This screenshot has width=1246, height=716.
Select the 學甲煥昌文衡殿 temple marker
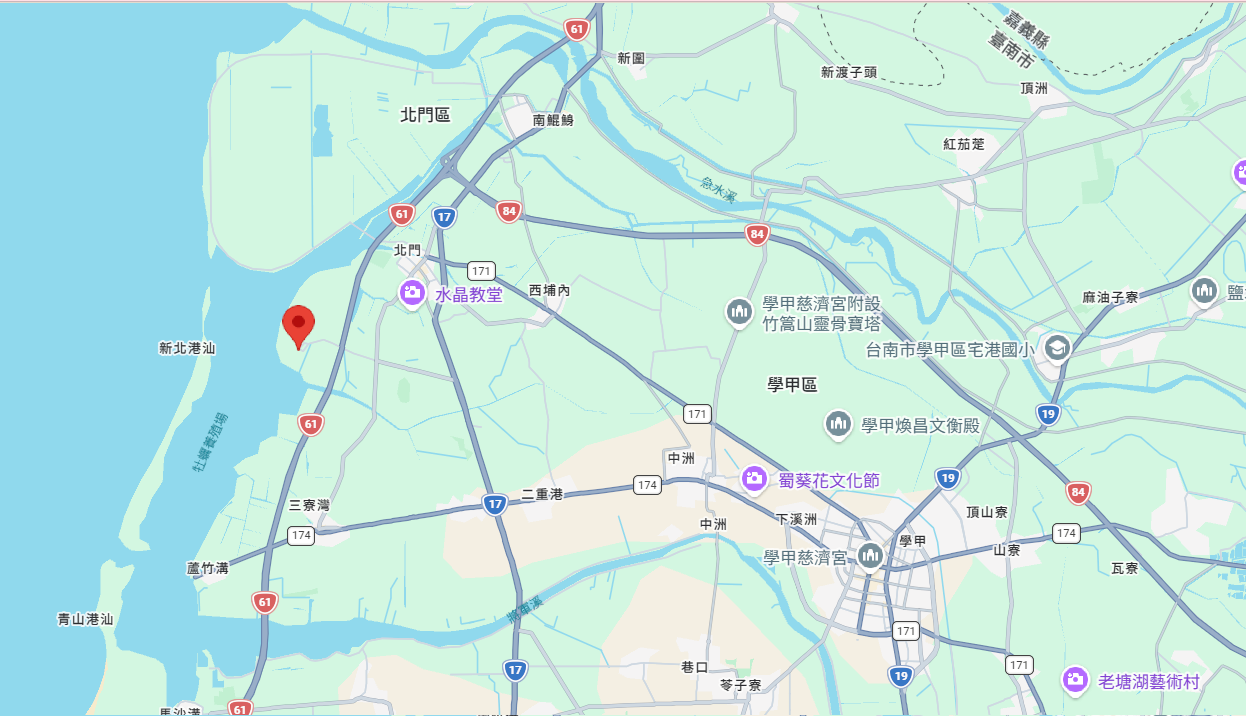point(838,425)
